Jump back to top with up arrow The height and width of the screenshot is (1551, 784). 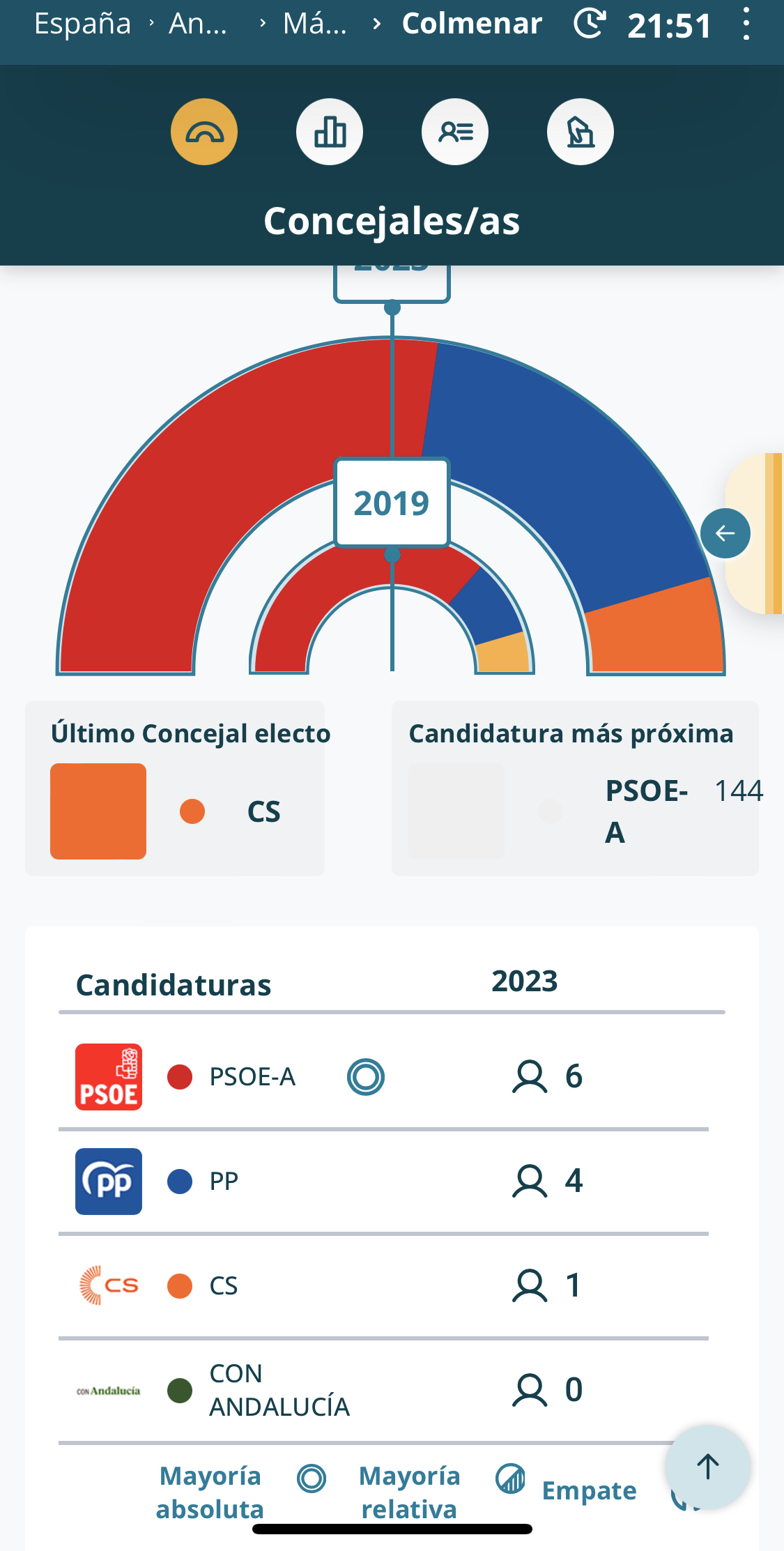[708, 1467]
